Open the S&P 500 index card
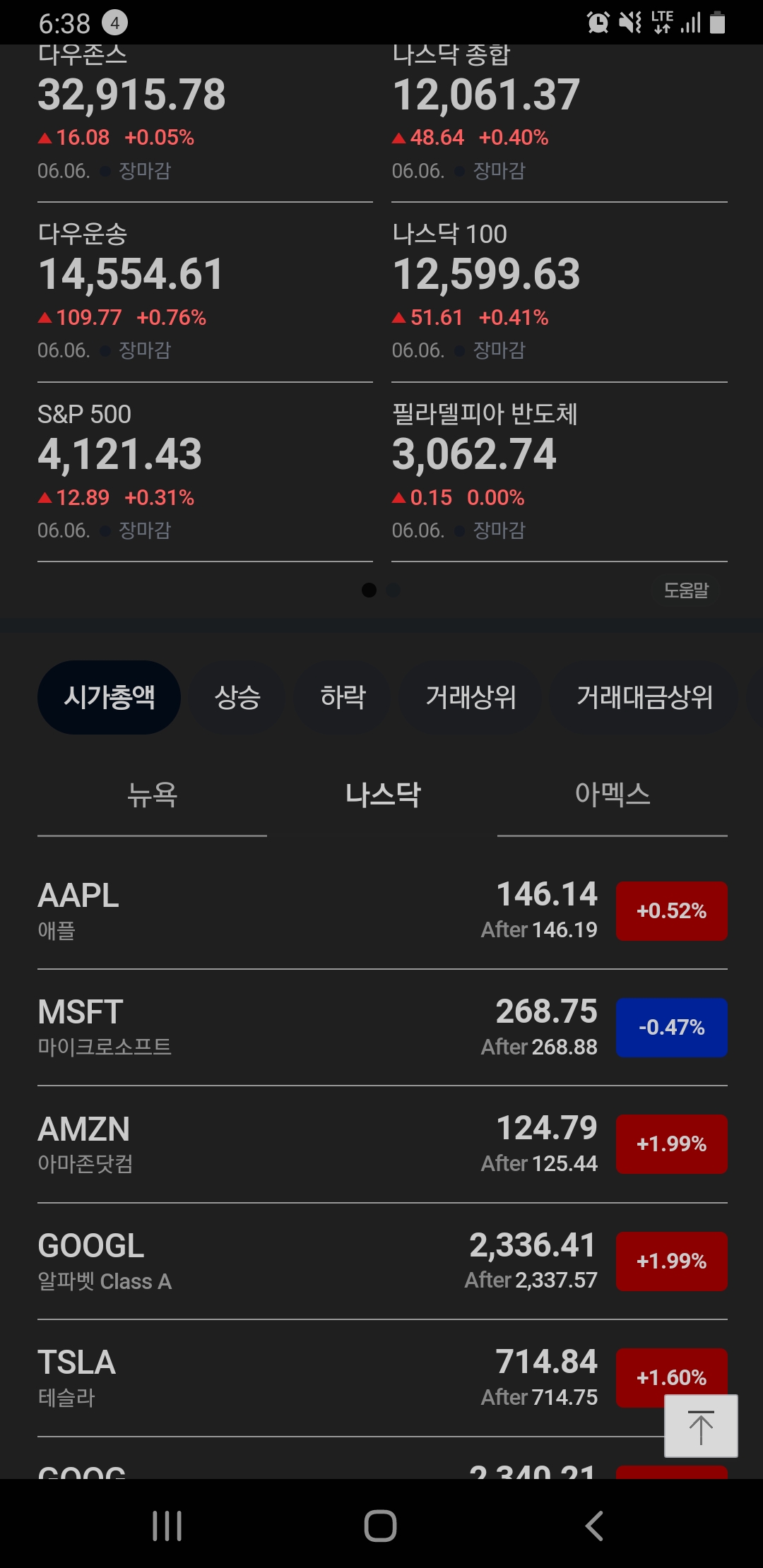This screenshot has width=763, height=1568. [x=205, y=472]
